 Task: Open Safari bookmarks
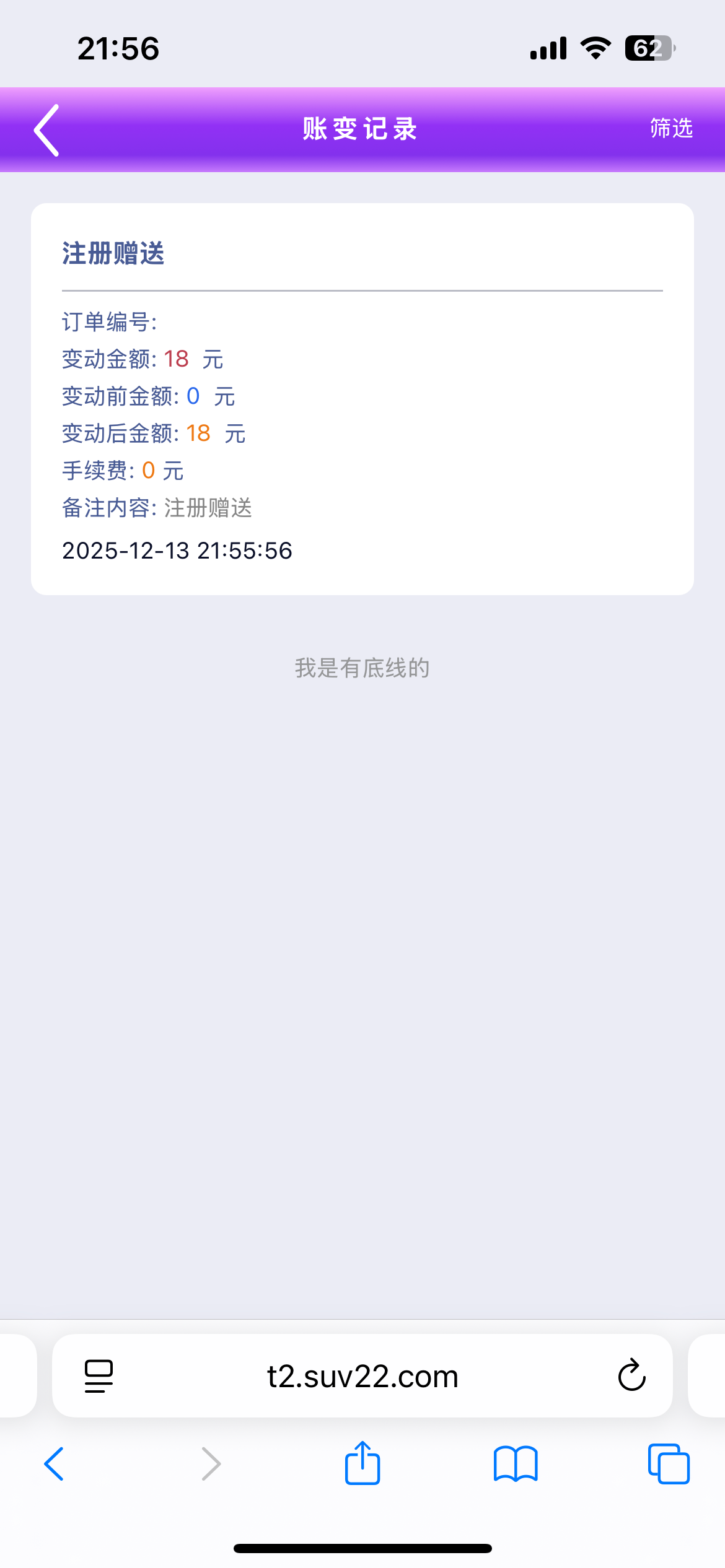(x=516, y=1464)
